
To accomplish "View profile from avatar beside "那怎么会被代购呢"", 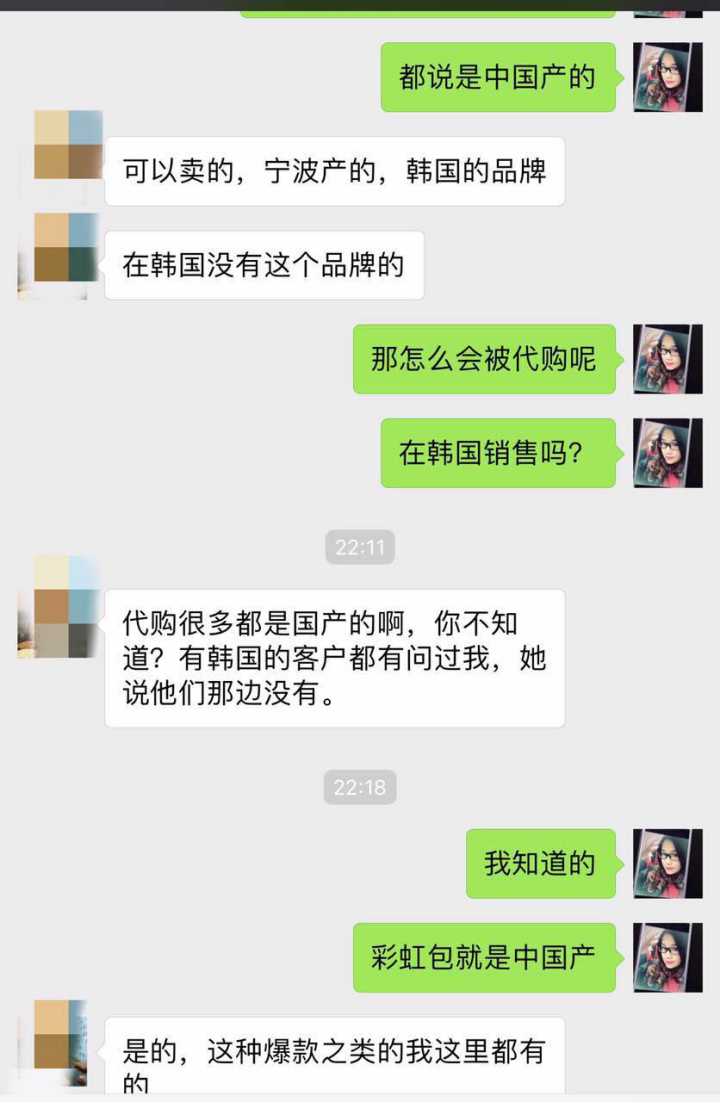I will pyautogui.click(x=668, y=359).
